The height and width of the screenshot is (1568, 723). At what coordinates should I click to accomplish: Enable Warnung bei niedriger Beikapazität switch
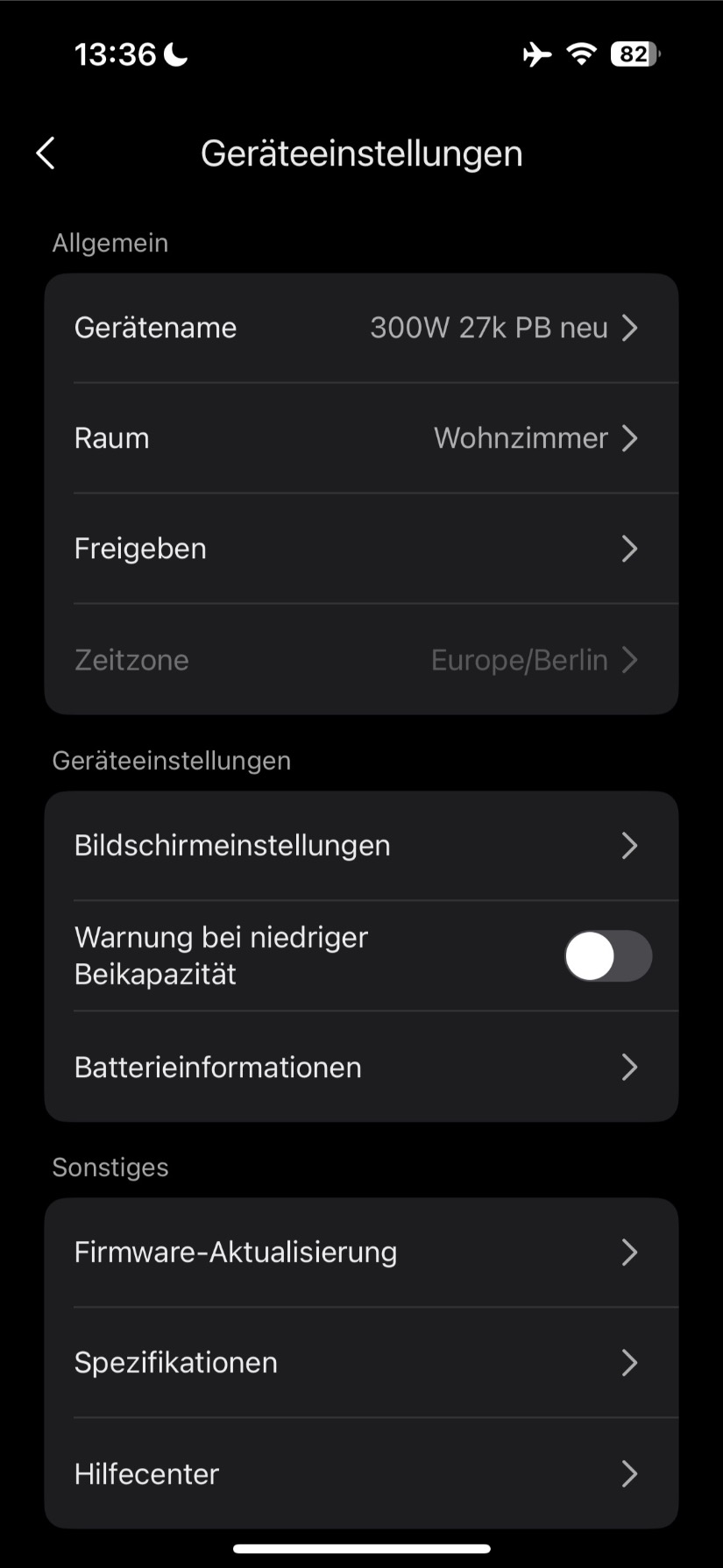[x=607, y=956]
